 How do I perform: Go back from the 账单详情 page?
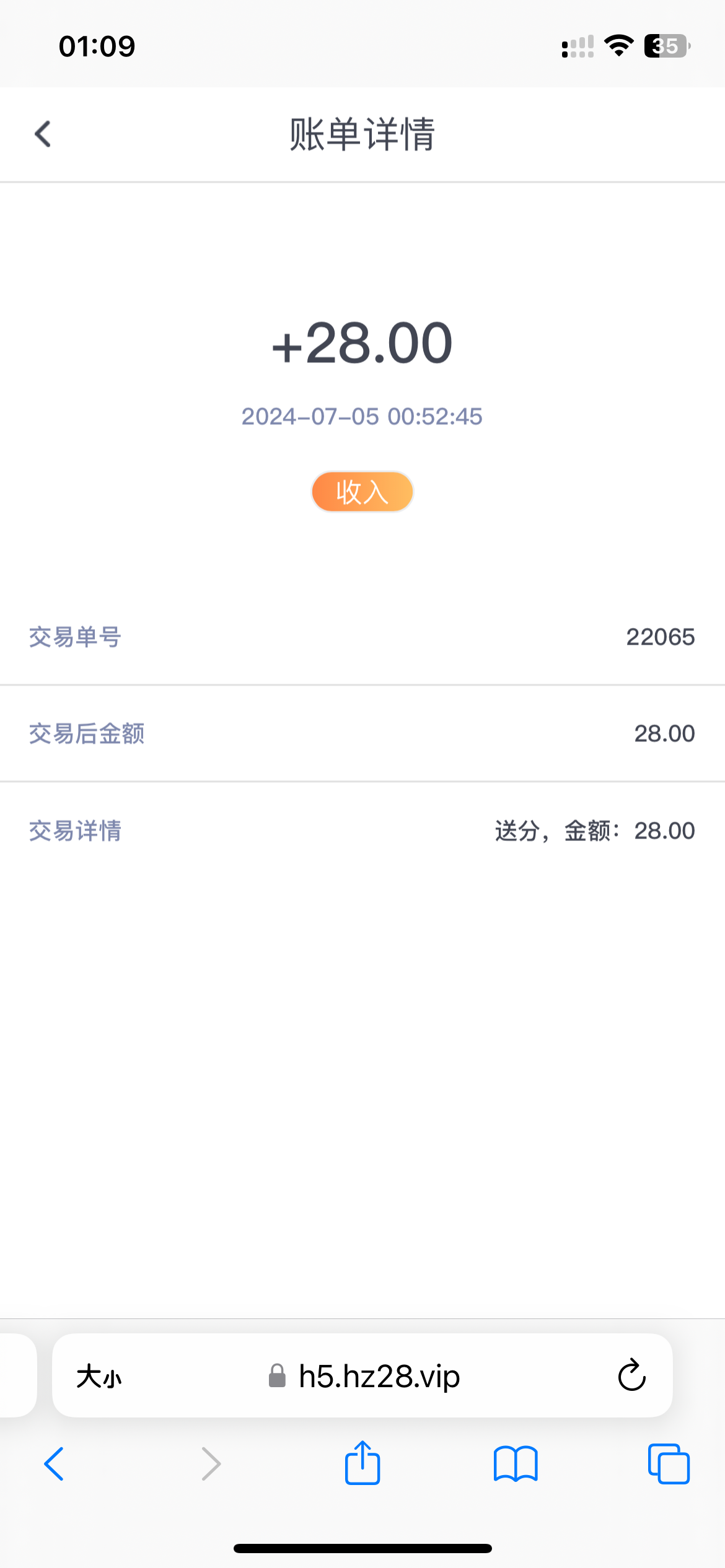43,134
